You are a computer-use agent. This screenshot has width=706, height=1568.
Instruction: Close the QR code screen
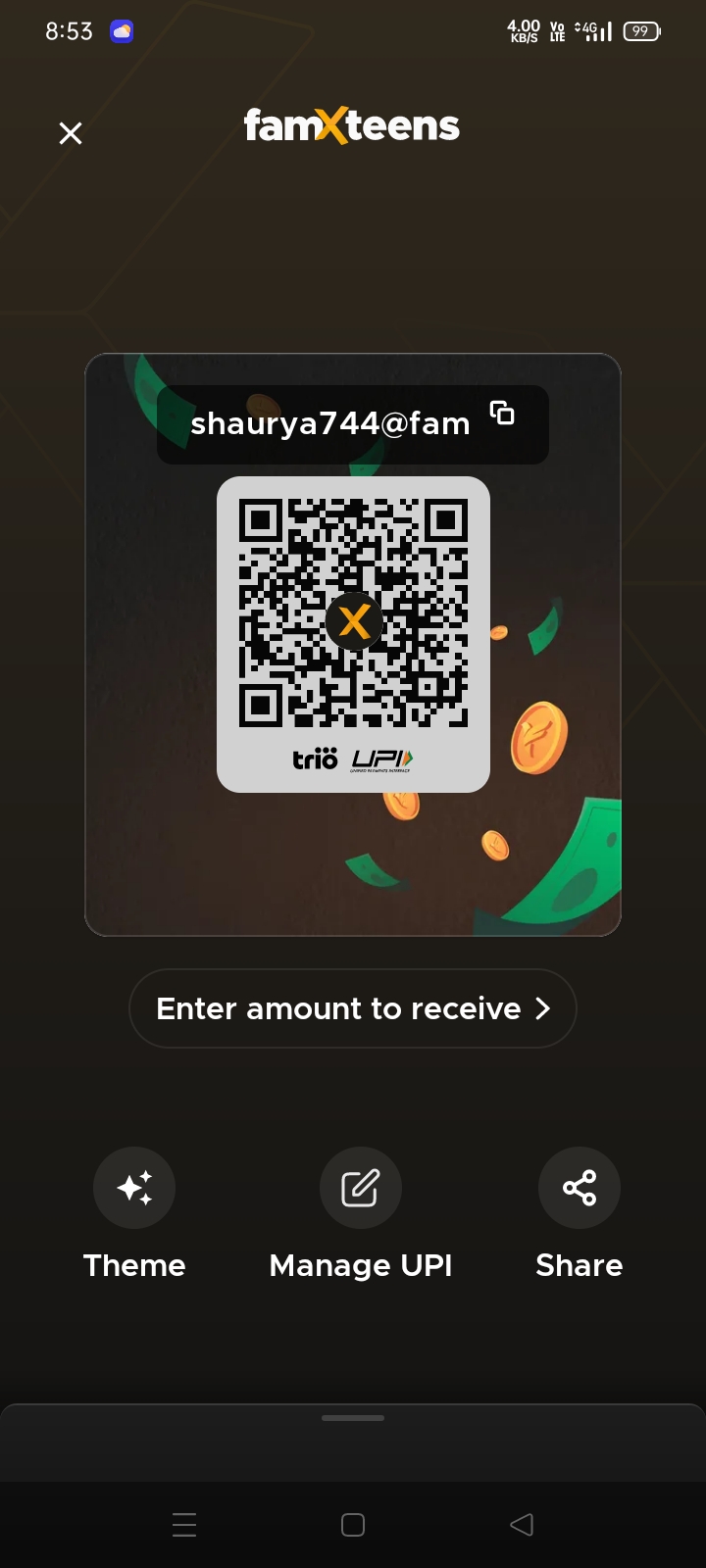[71, 133]
